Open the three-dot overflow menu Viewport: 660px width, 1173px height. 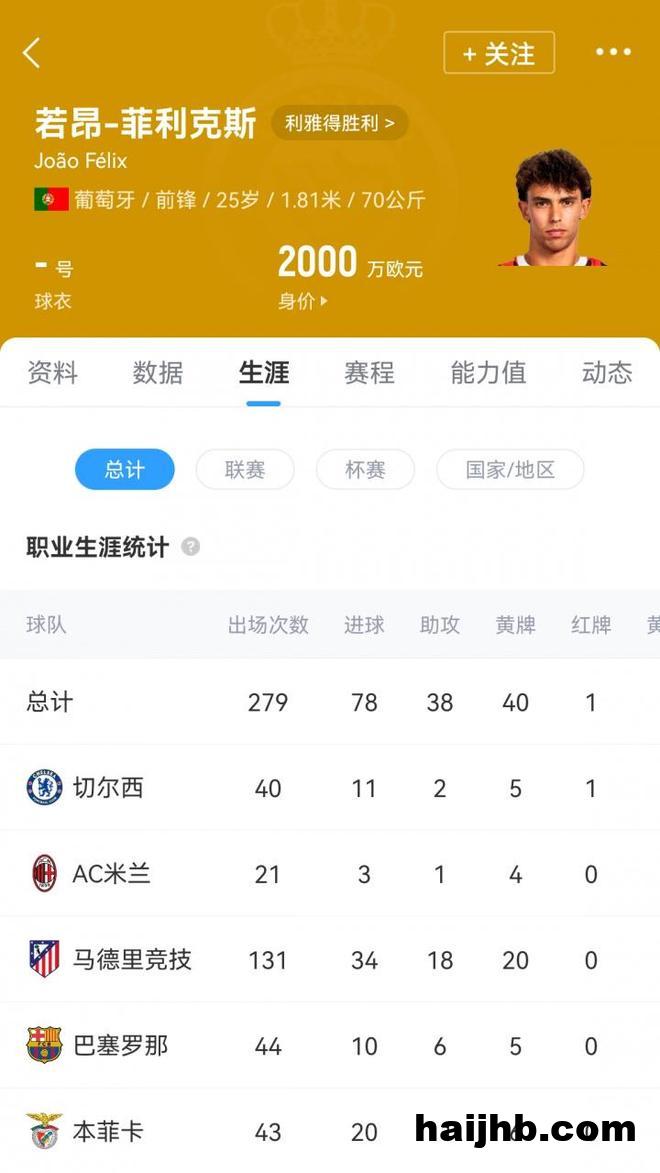pyautogui.click(x=613, y=53)
